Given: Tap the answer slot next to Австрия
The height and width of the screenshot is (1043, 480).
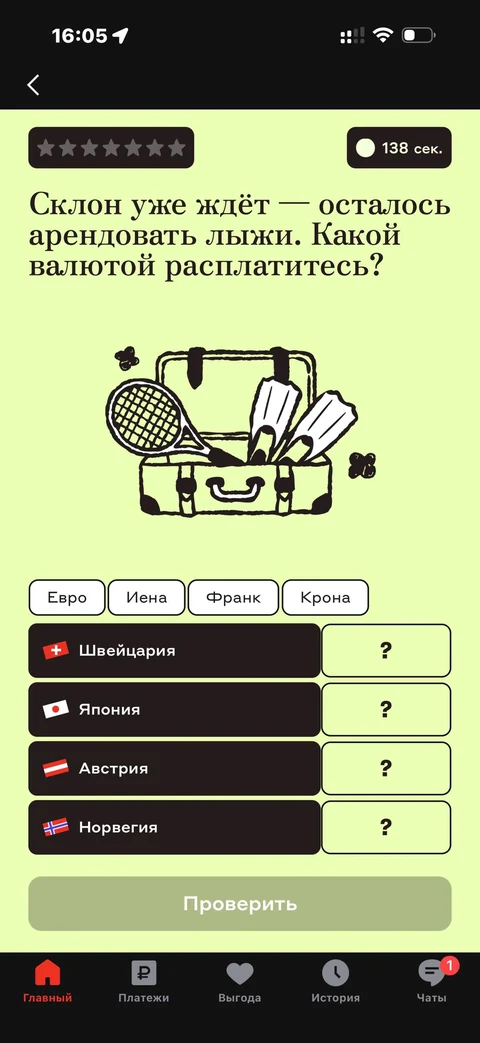Looking at the screenshot, I should (386, 768).
